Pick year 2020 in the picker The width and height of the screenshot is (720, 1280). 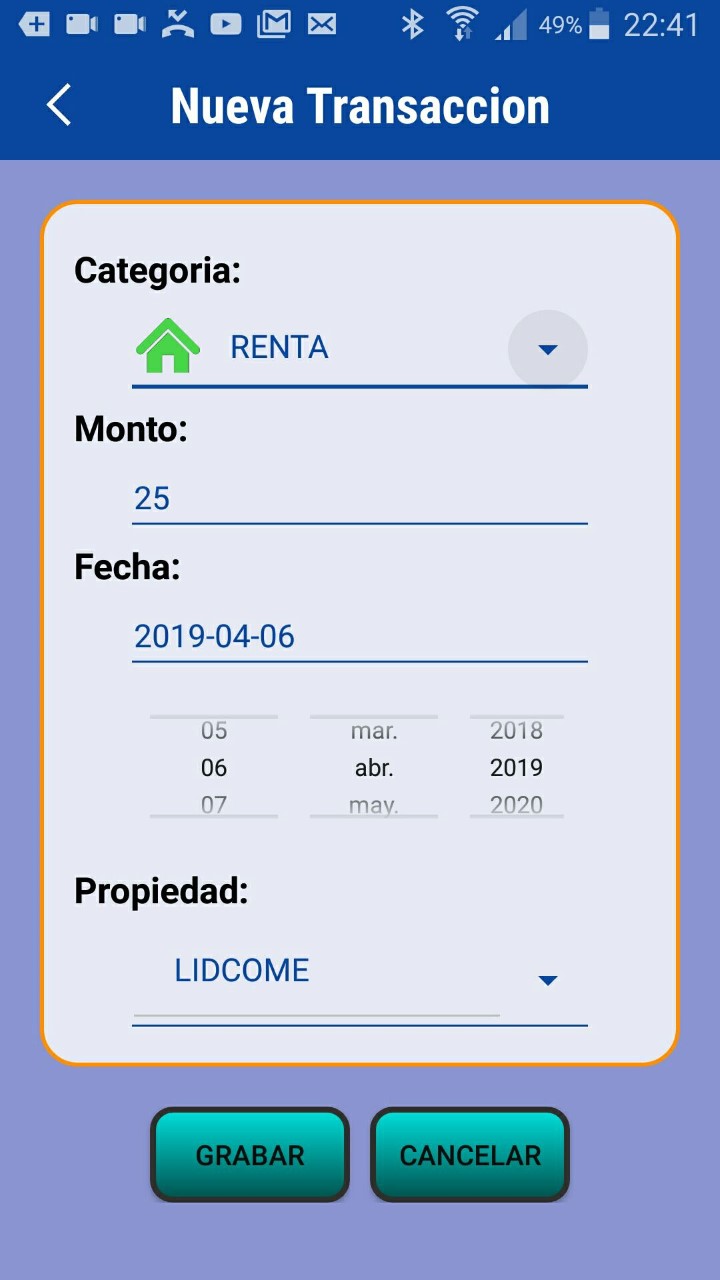pos(517,804)
